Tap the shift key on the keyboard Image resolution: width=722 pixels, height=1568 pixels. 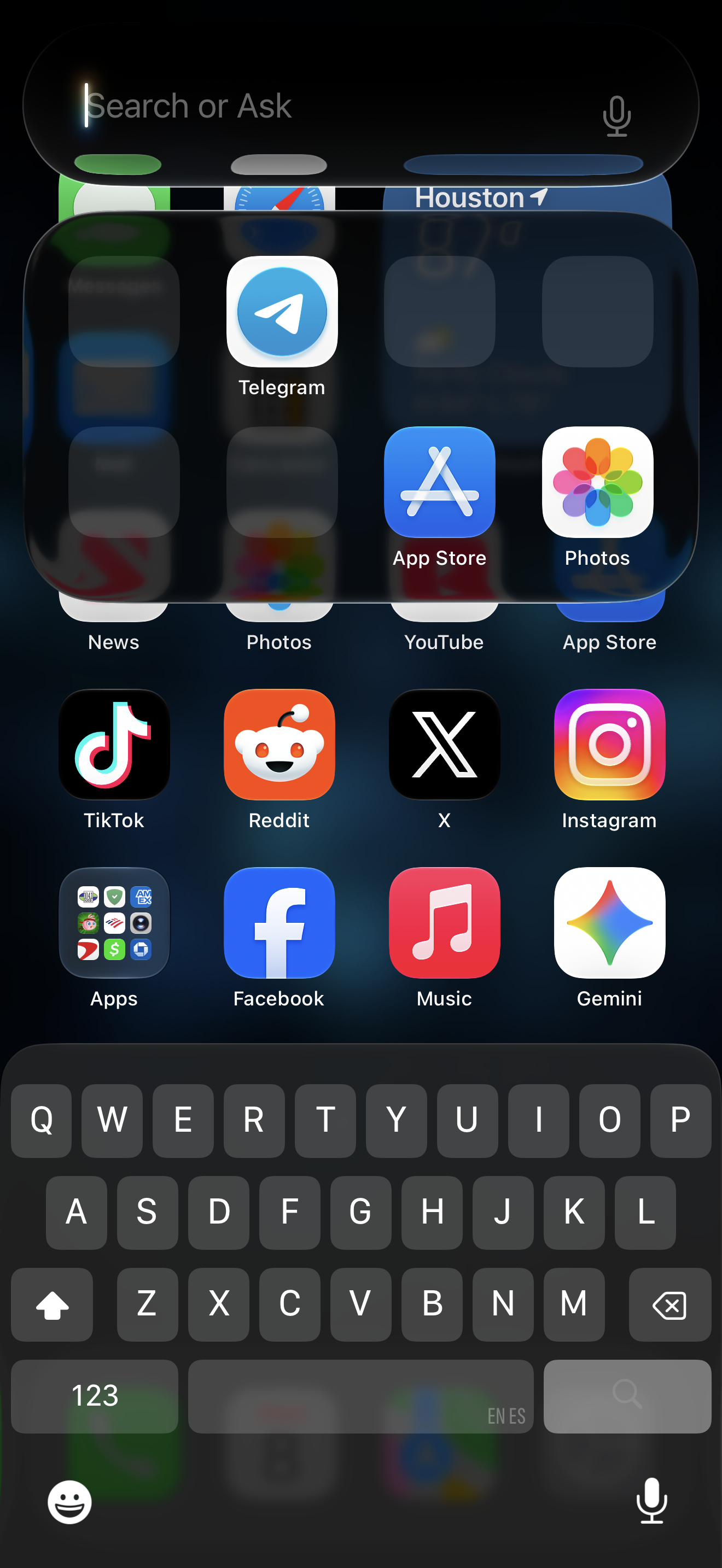point(53,1304)
